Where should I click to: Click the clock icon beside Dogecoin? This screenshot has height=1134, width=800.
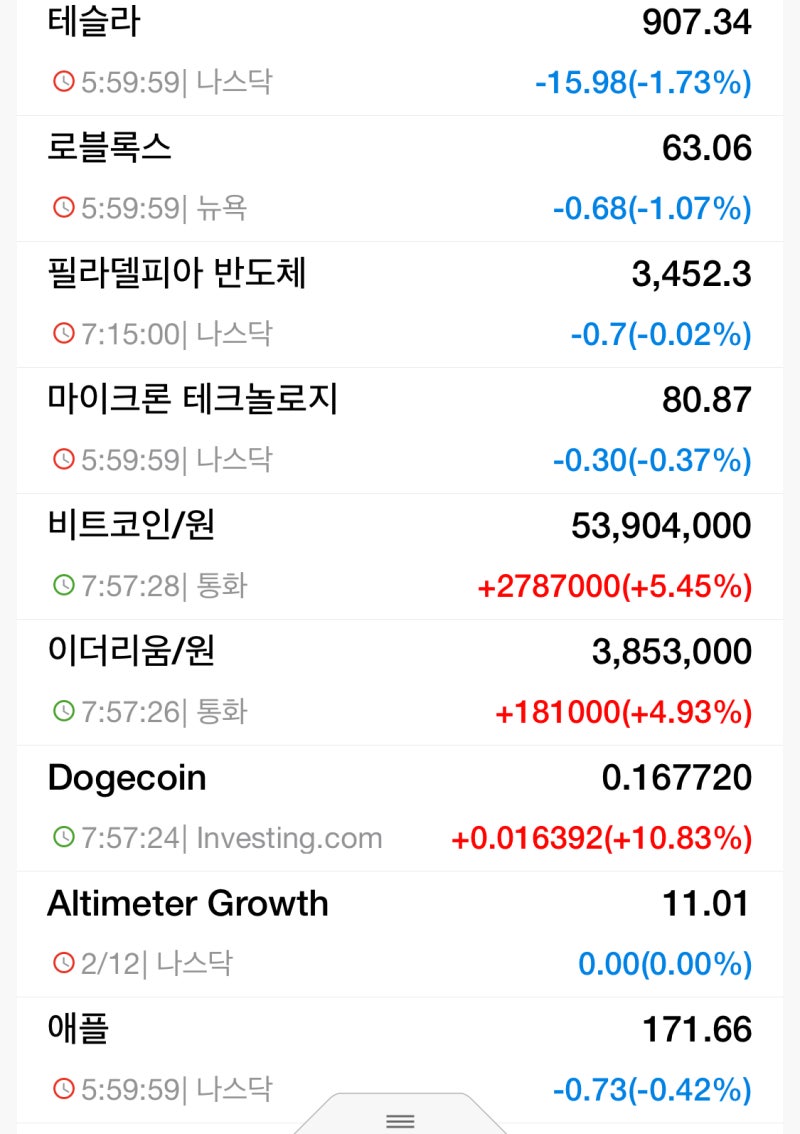coord(62,839)
